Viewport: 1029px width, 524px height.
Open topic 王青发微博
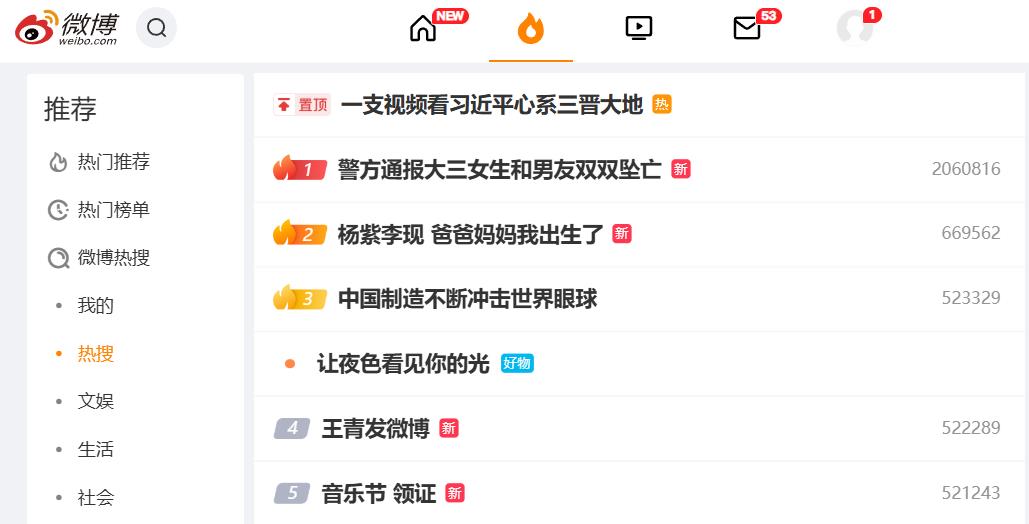pos(375,429)
